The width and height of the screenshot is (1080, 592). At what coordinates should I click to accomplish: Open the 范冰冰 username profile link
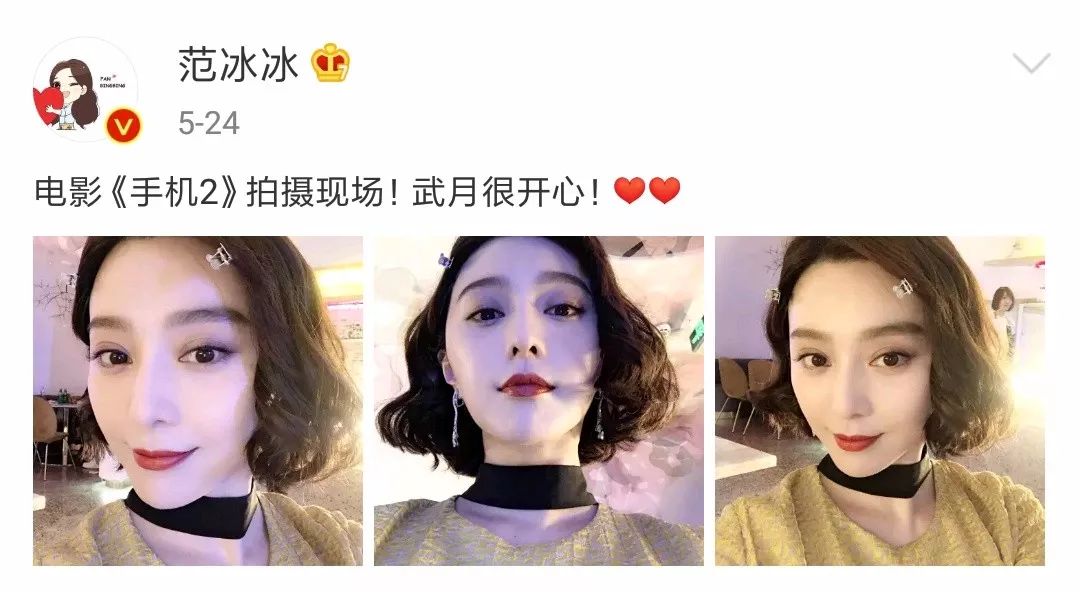click(238, 65)
